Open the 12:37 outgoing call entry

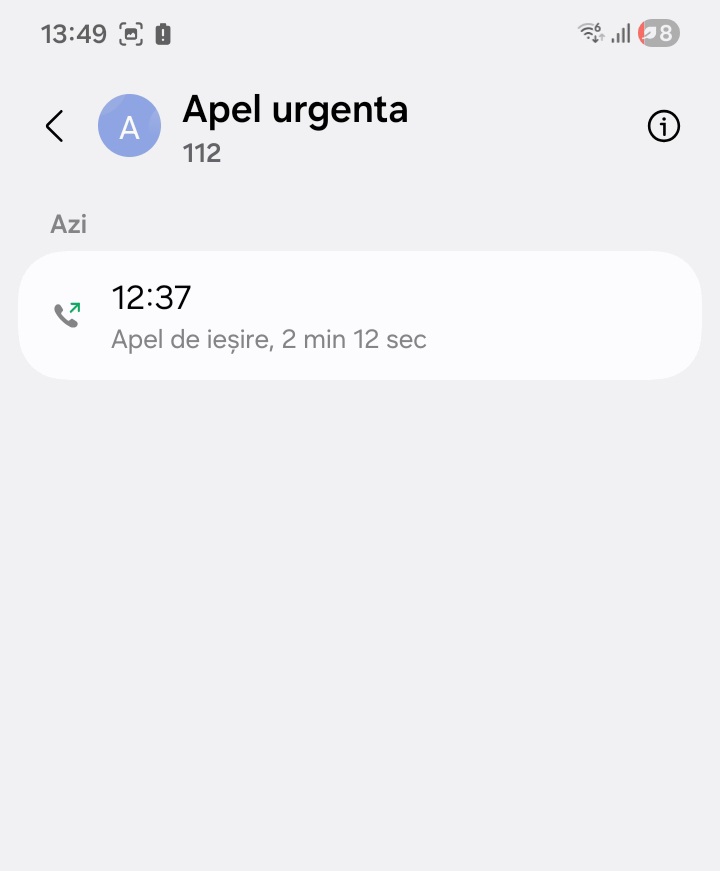(360, 316)
